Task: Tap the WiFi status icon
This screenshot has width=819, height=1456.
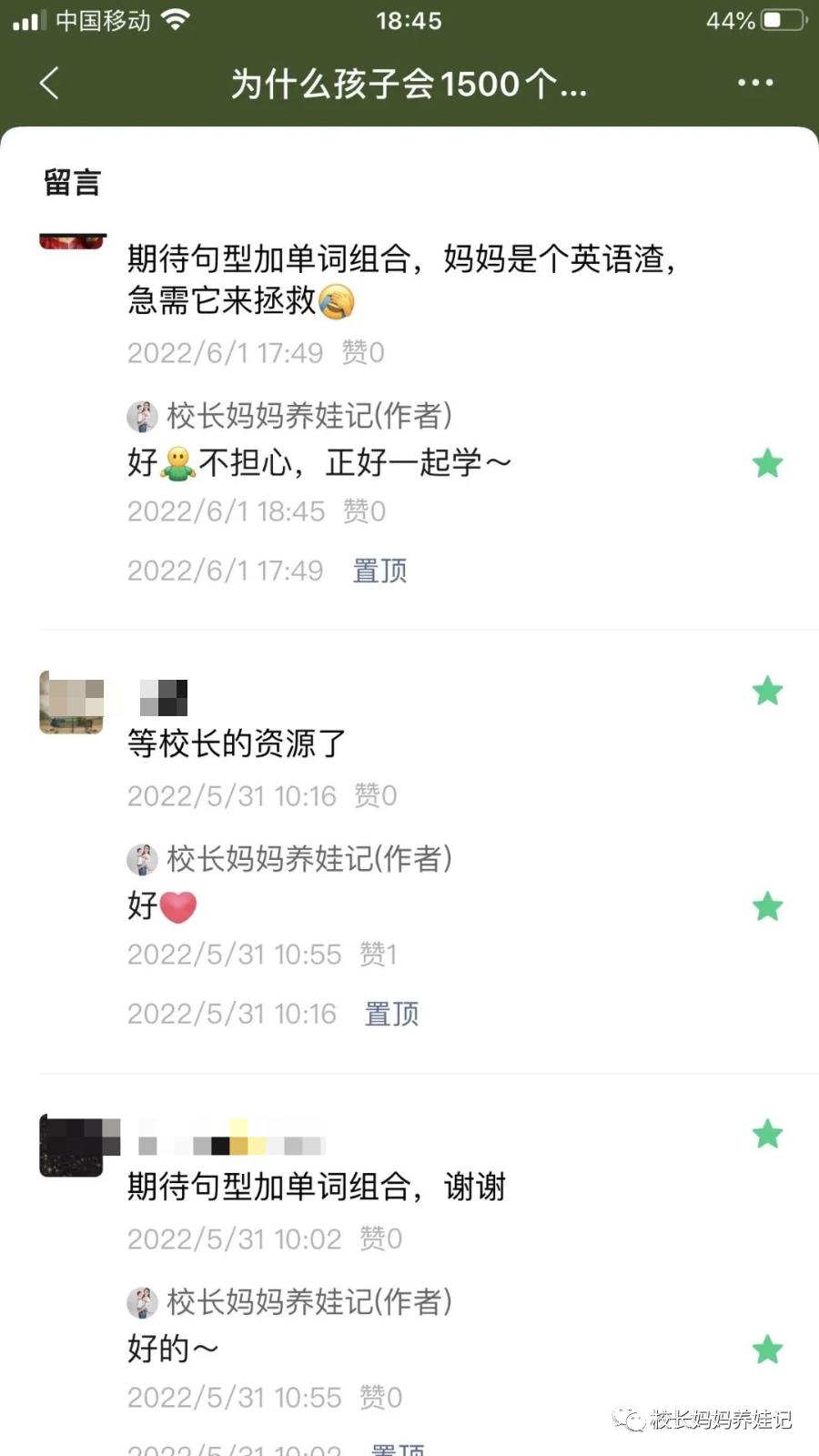Action: 176,19
